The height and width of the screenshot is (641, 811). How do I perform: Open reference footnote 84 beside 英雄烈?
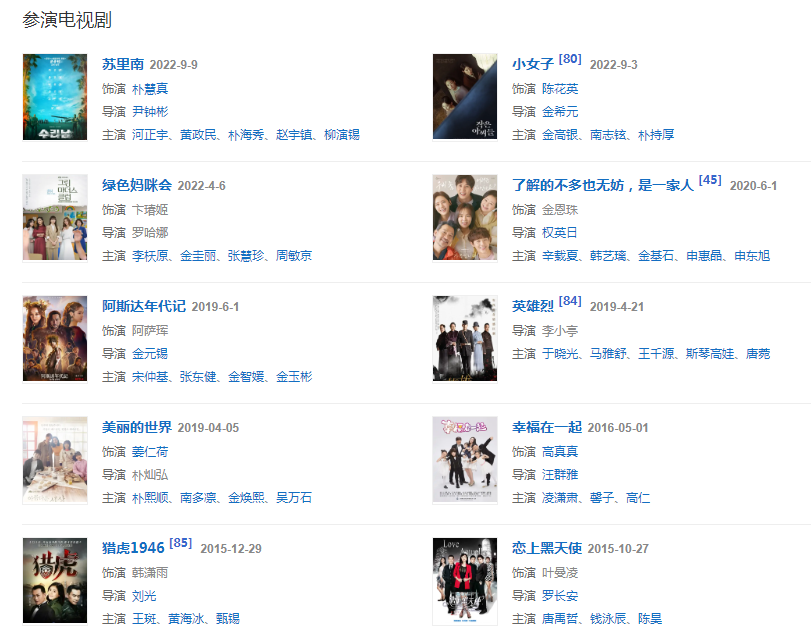click(x=570, y=301)
